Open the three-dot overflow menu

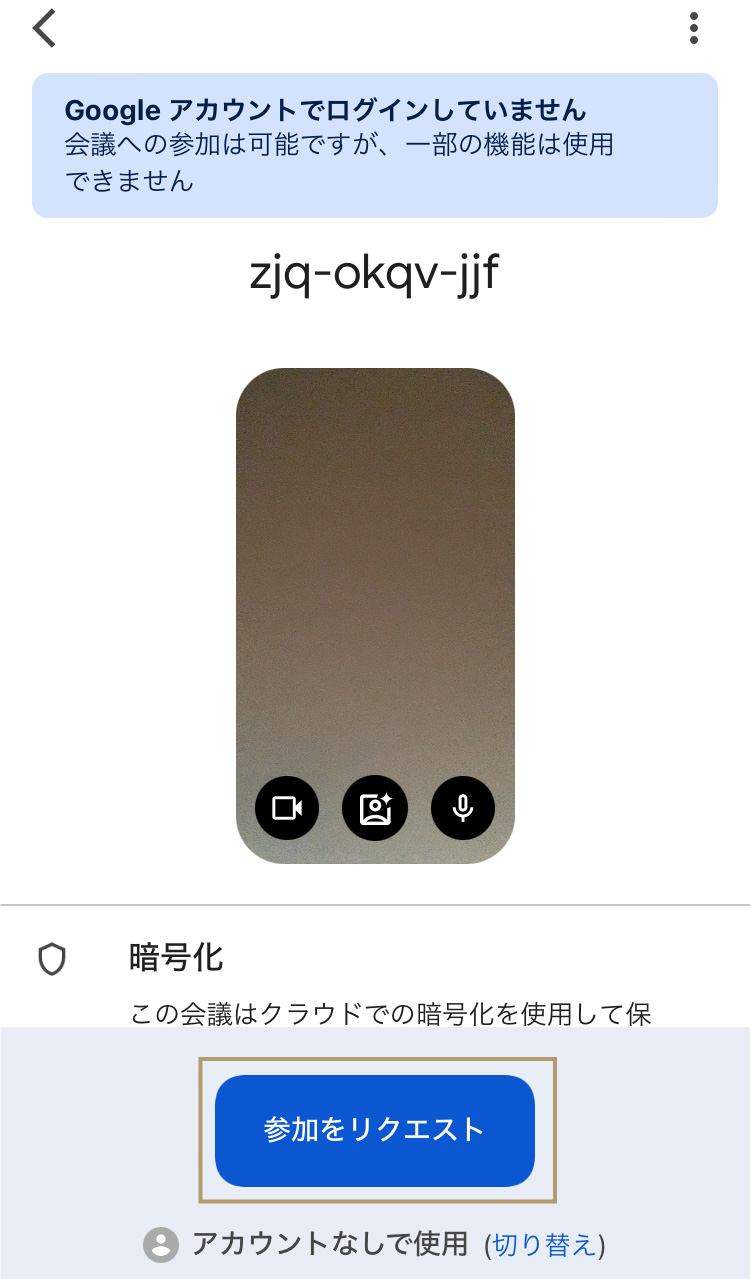(x=694, y=28)
